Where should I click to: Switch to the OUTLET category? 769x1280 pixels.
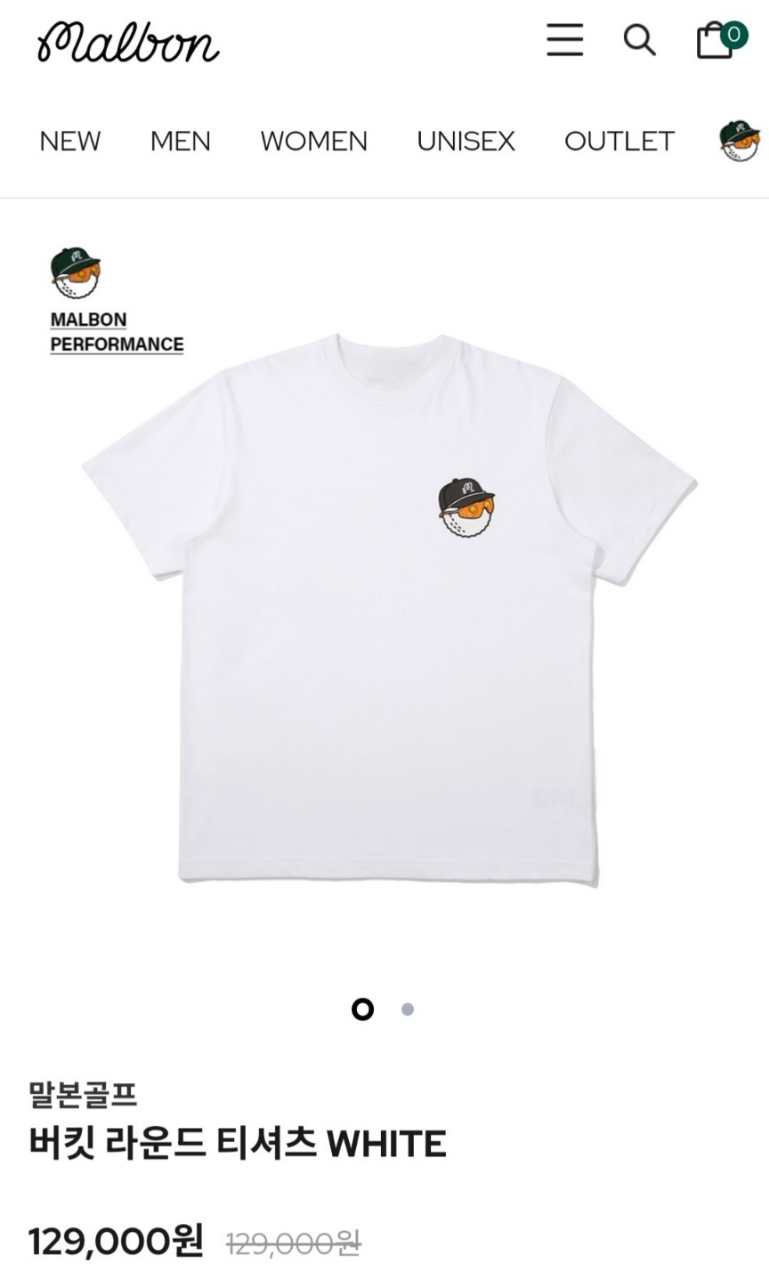pos(619,141)
